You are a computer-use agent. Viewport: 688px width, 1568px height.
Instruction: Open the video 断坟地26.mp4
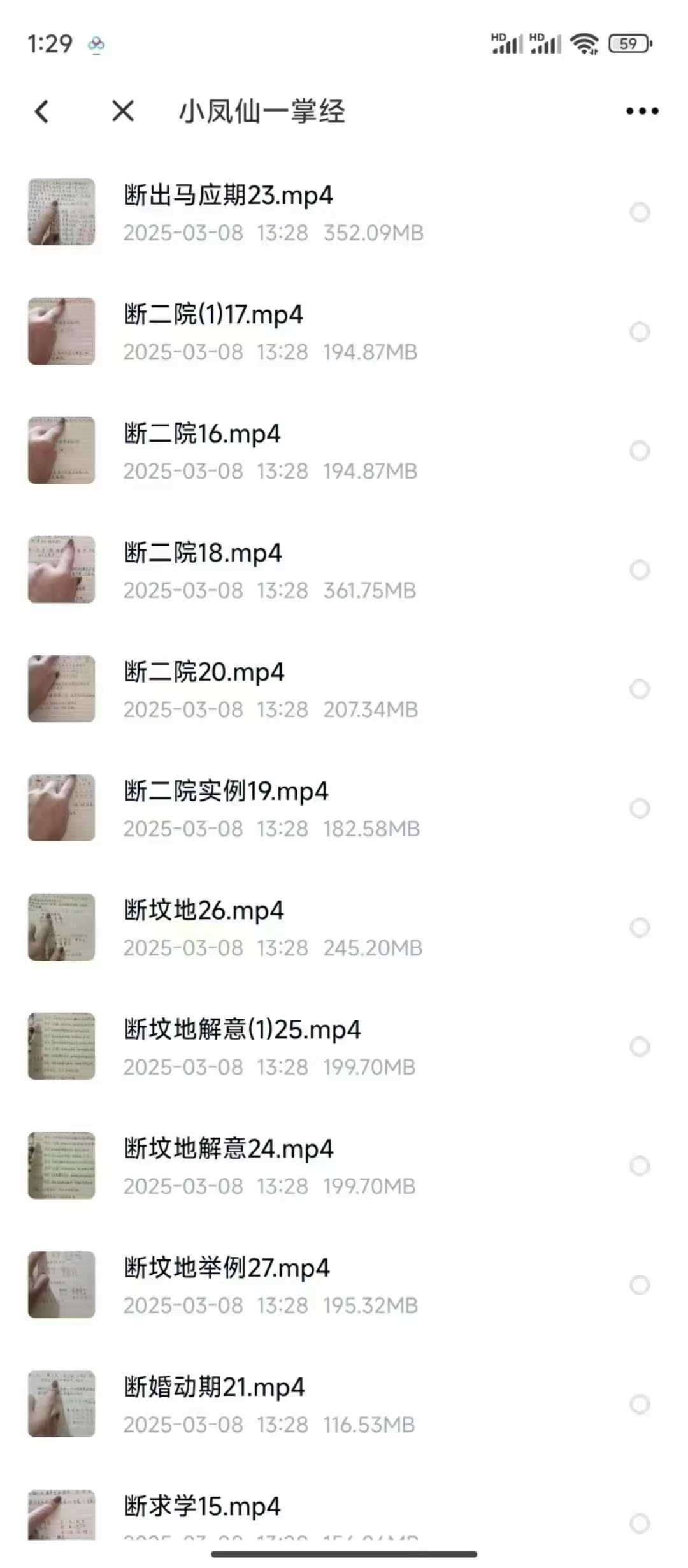(204, 911)
